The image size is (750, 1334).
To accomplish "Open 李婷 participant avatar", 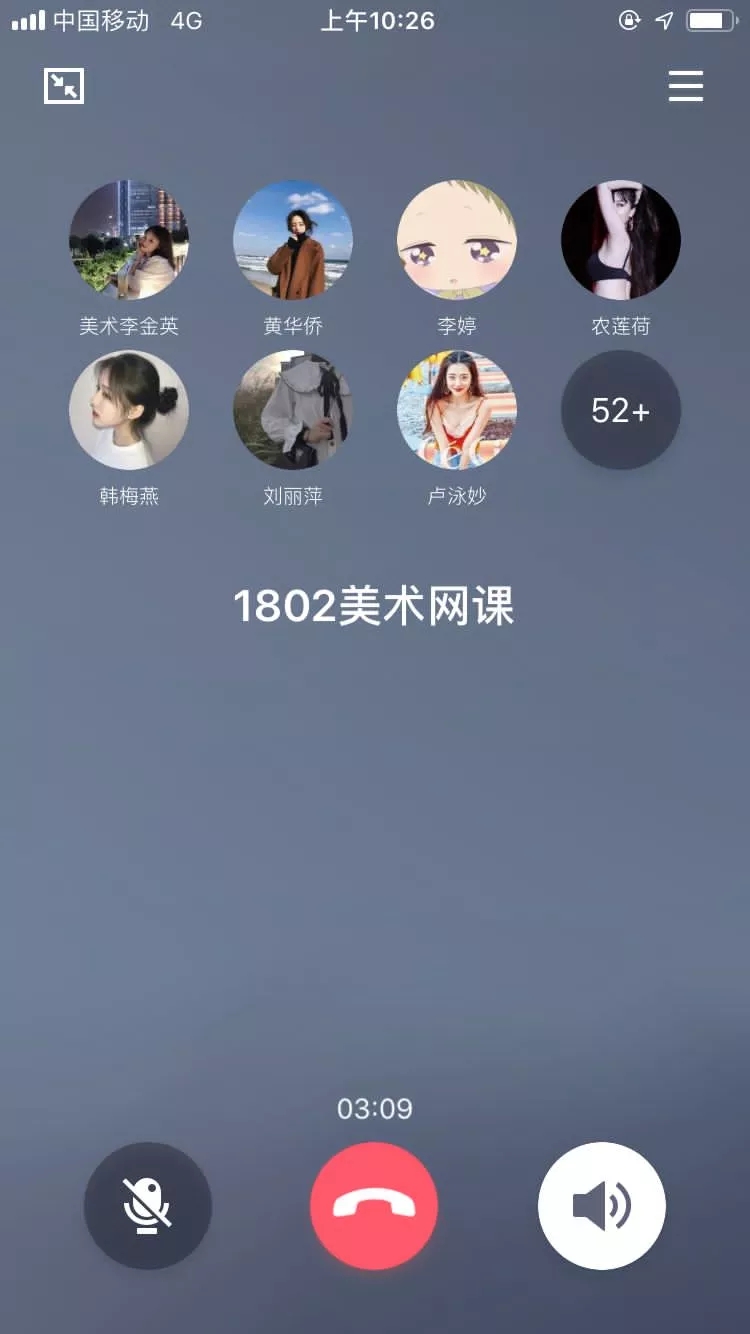I will pyautogui.click(x=457, y=240).
